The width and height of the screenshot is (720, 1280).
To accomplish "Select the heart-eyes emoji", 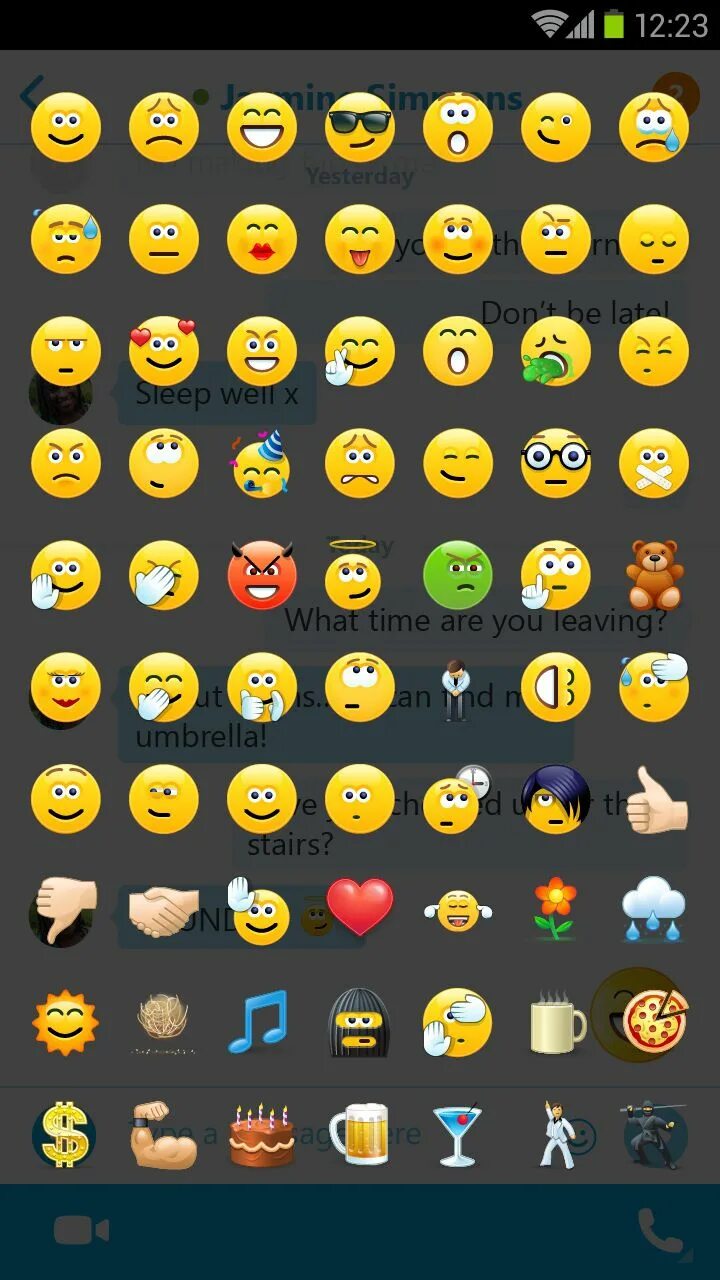I will tap(164, 351).
